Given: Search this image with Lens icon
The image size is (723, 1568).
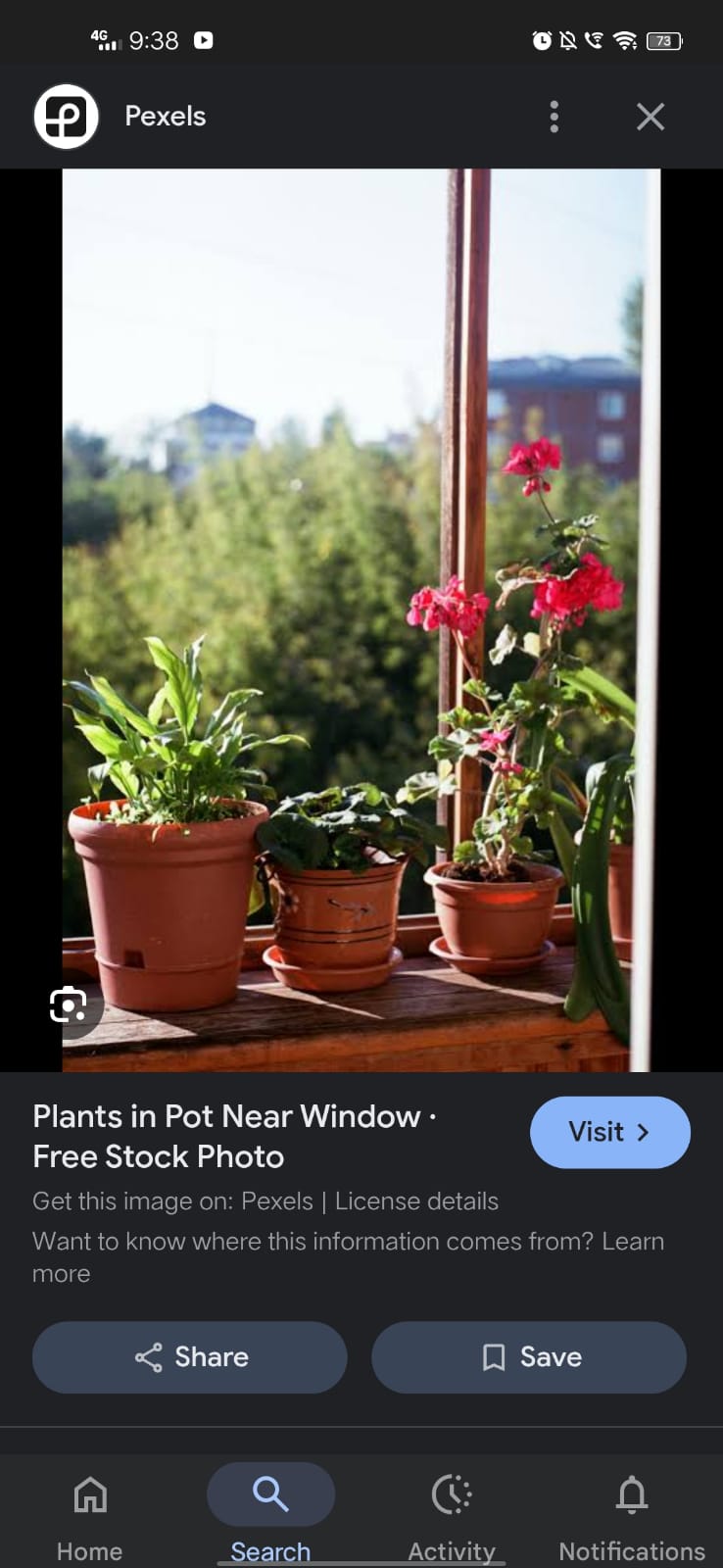Looking at the screenshot, I should [x=68, y=1004].
